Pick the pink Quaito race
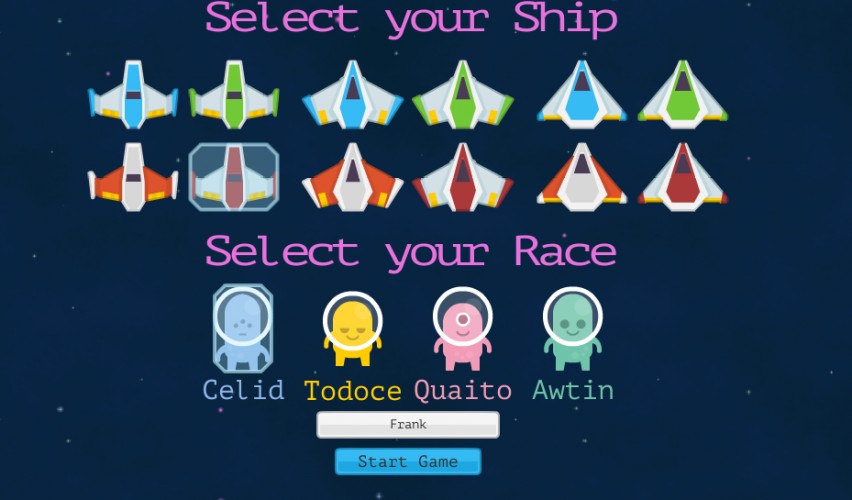852x500 pixels. 462,328
